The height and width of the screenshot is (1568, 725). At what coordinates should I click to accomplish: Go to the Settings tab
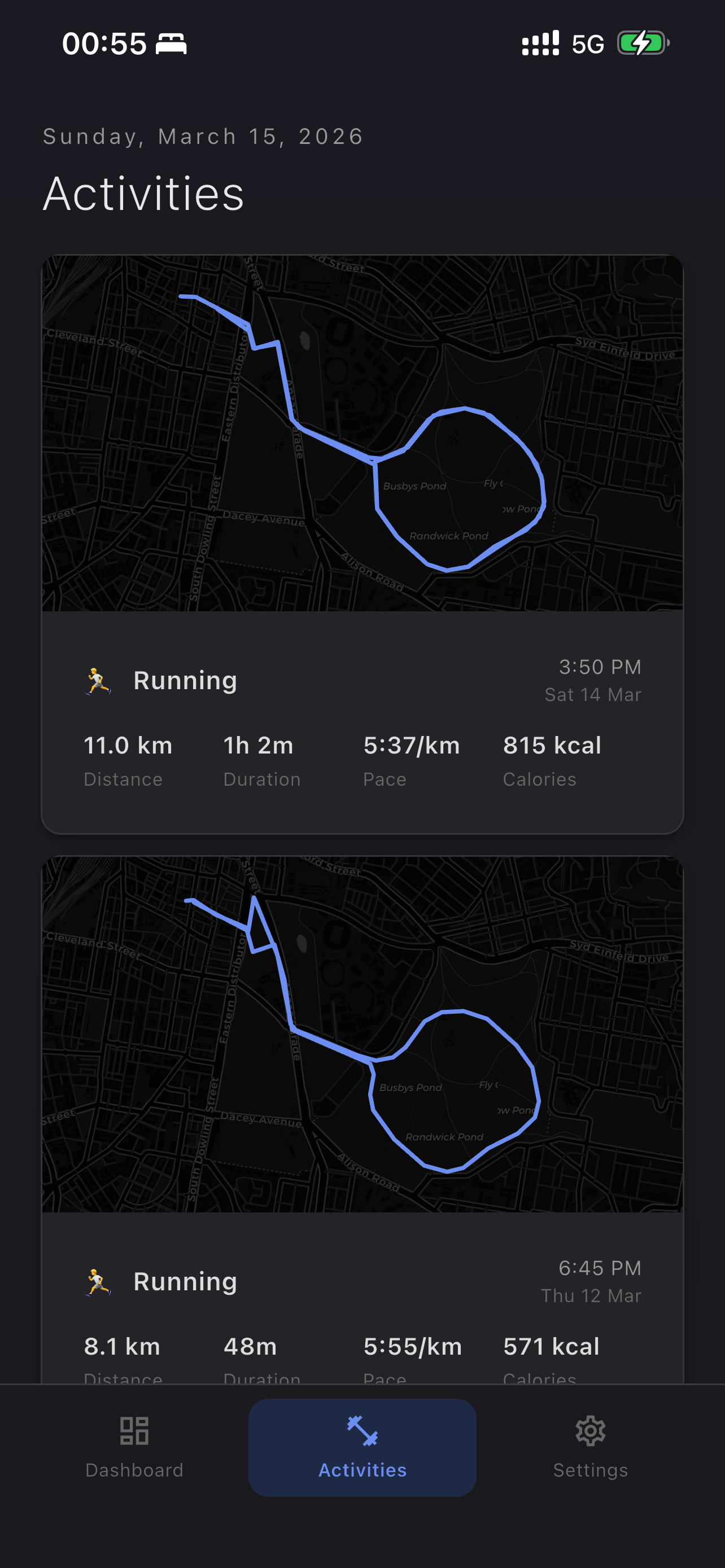[x=590, y=1447]
